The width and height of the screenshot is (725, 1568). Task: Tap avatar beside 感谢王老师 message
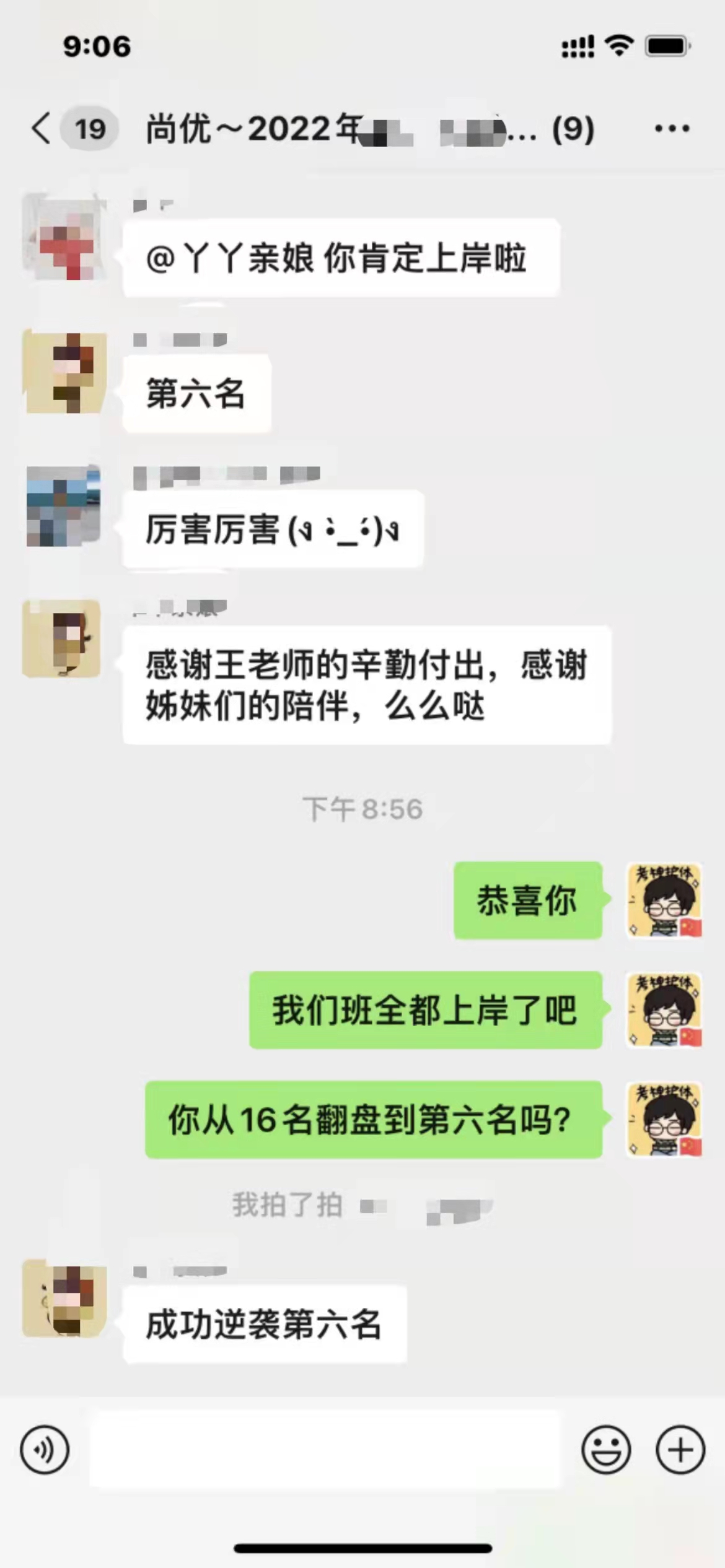click(62, 638)
